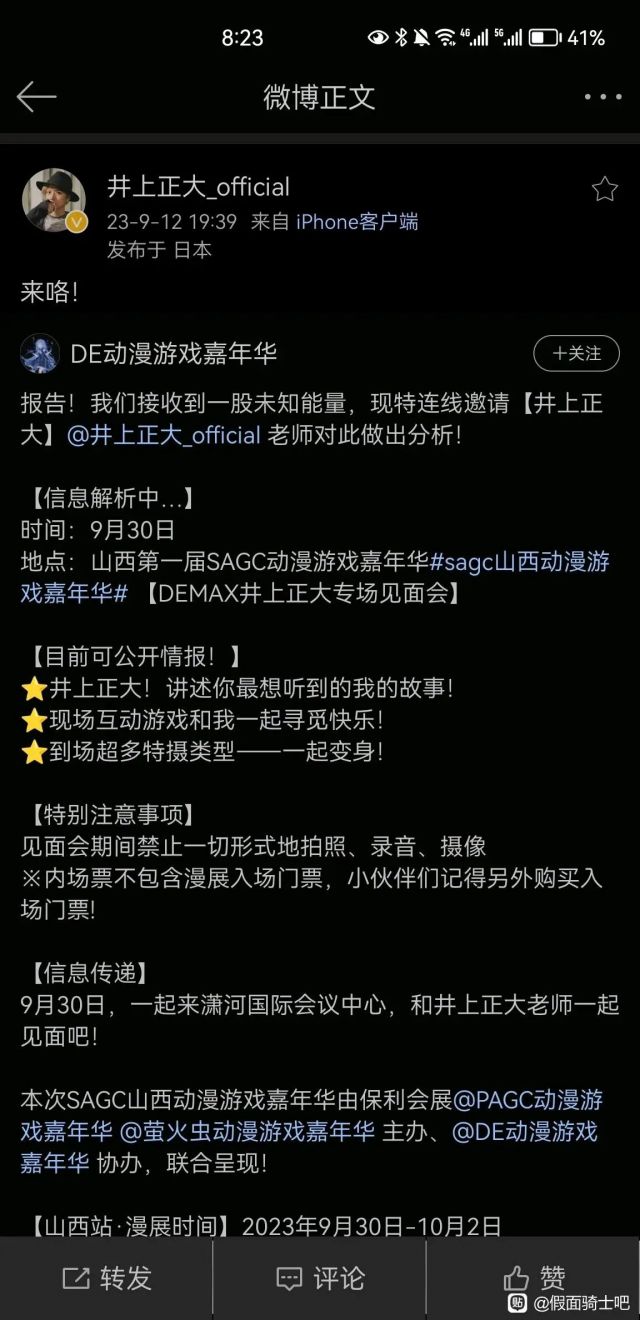Tap the iPhone客户端 source link

[x=357, y=222]
